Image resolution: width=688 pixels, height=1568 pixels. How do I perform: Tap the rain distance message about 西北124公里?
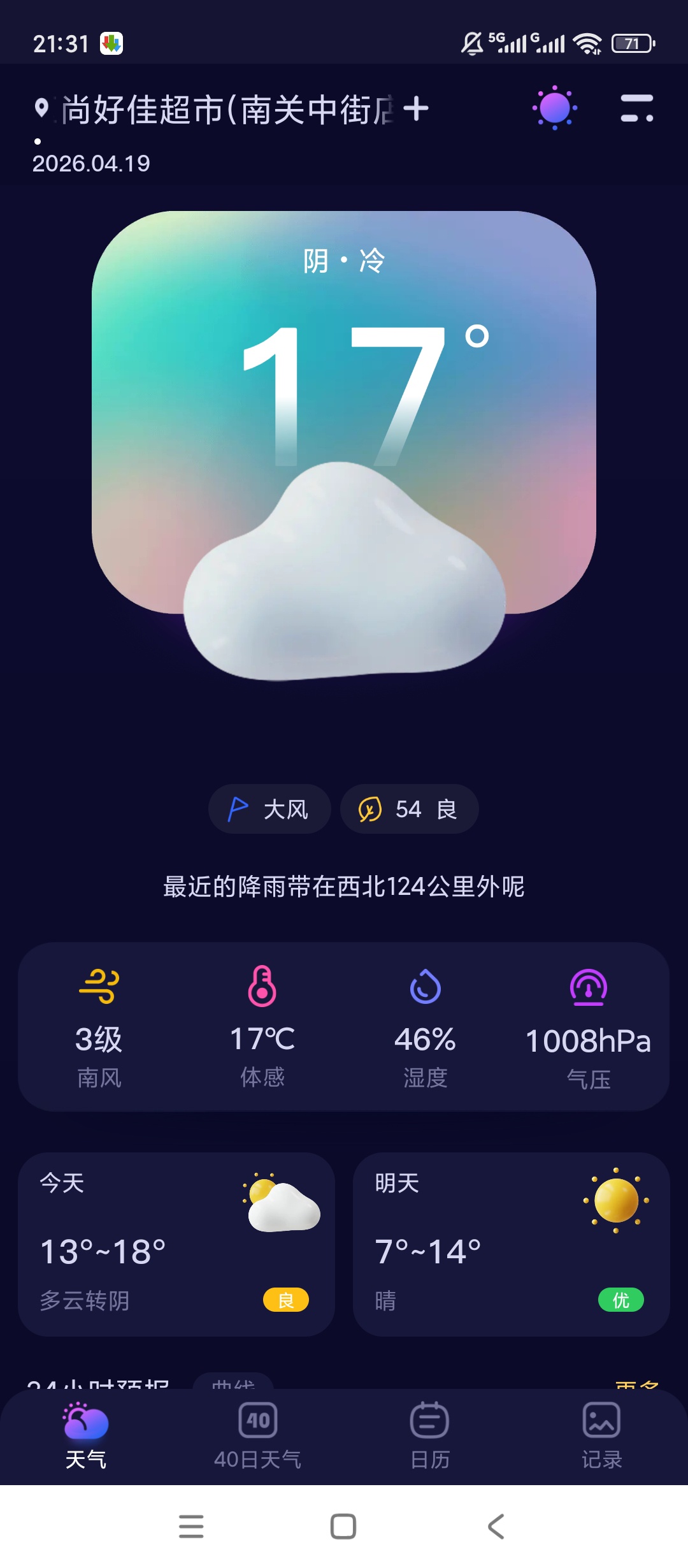pos(344,885)
